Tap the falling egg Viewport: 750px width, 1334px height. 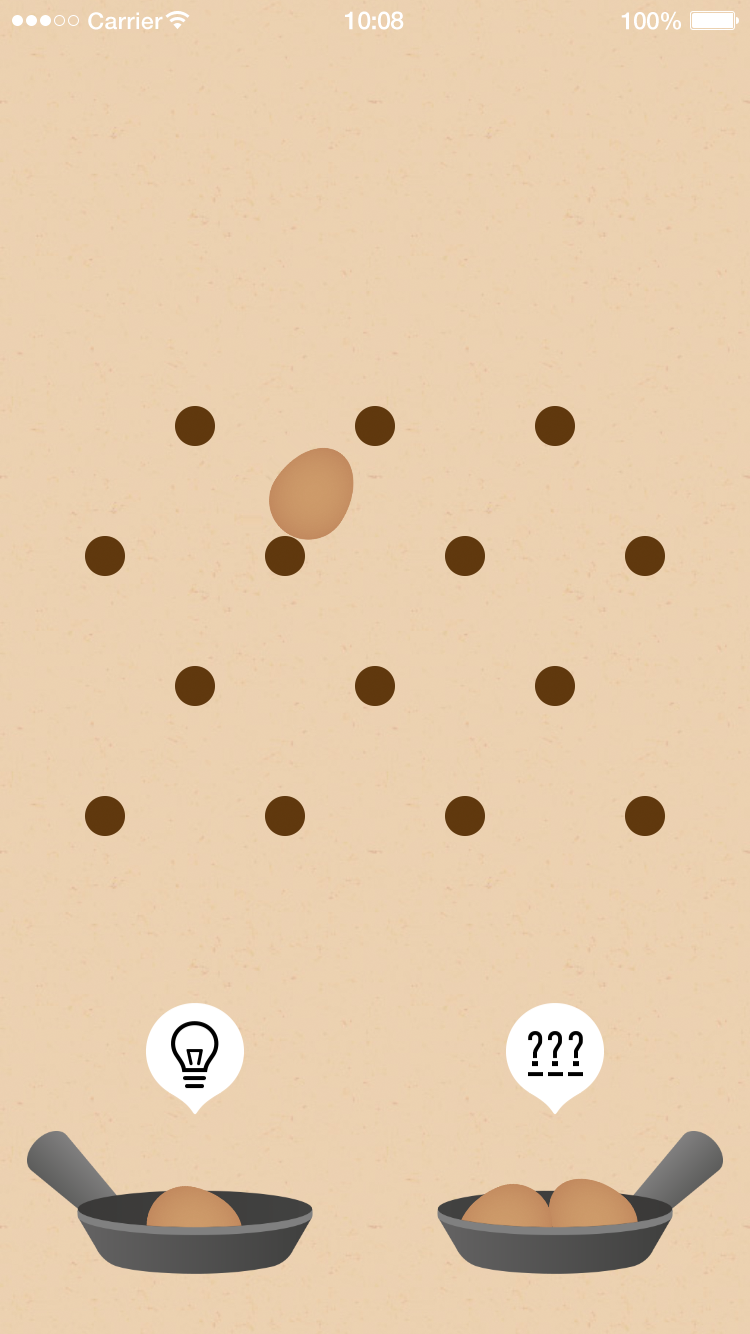[x=311, y=493]
